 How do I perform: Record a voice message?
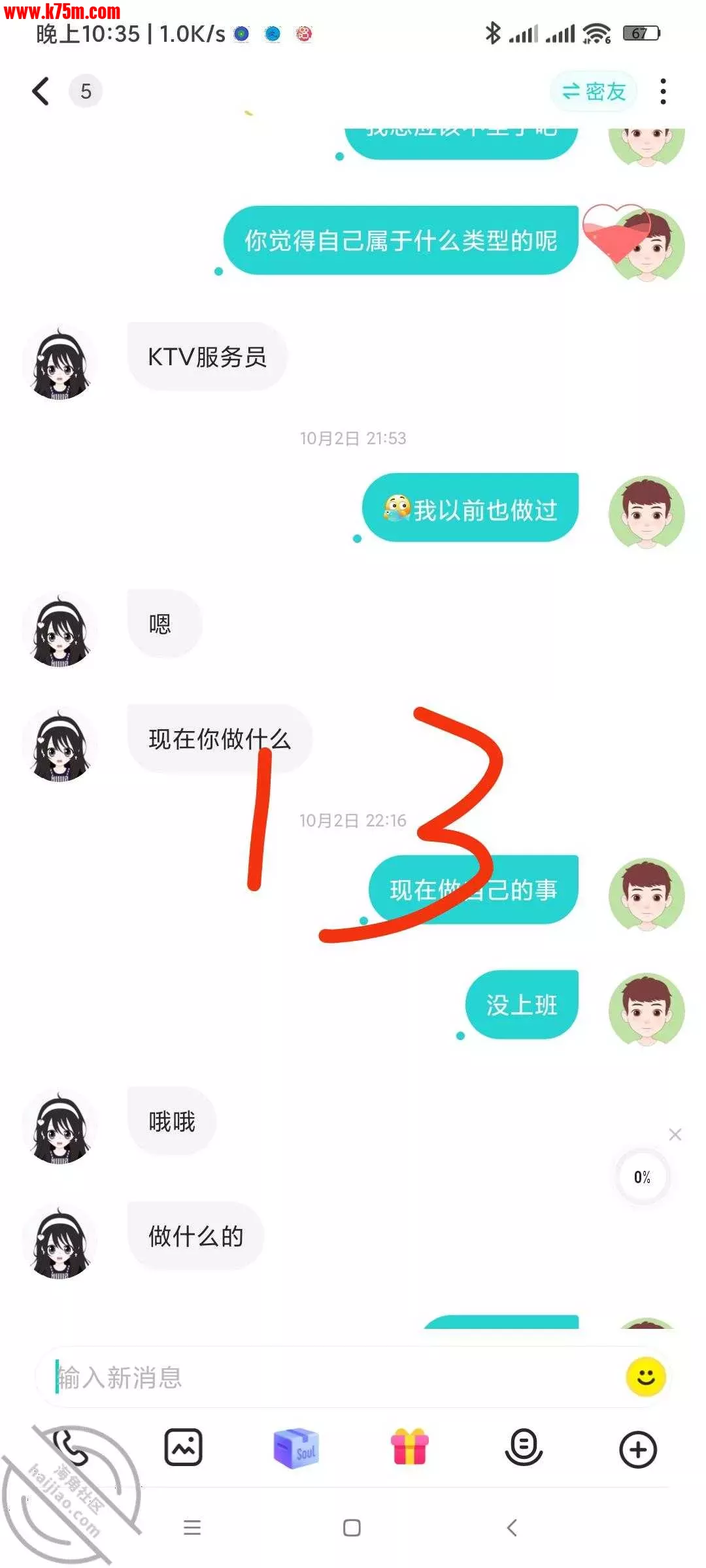(524, 1449)
